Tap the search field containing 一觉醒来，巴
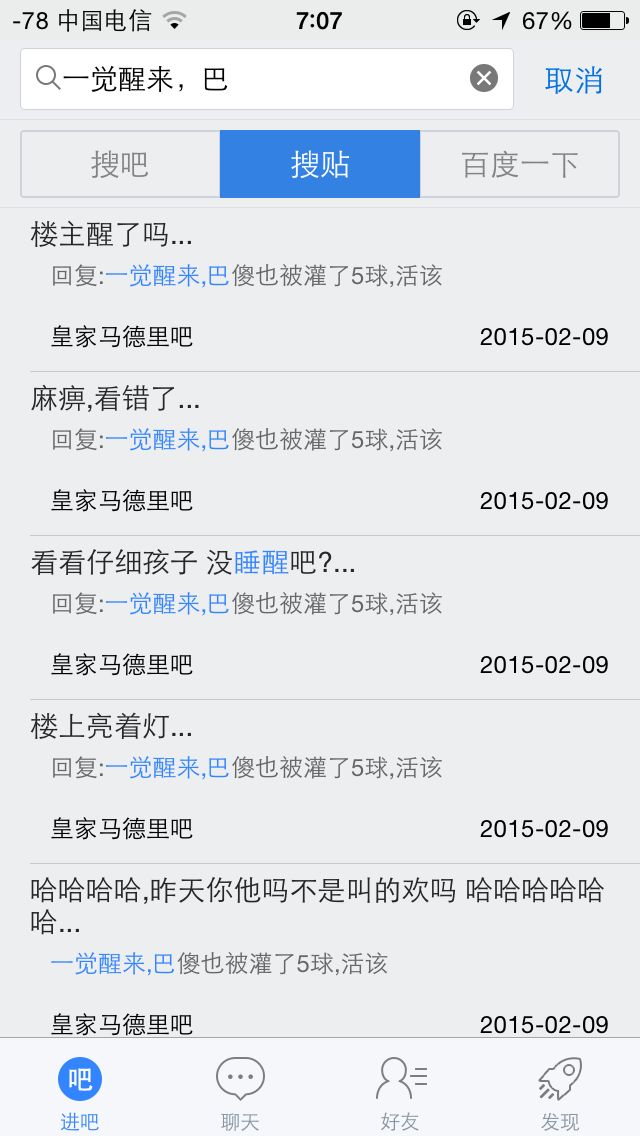Viewport: 640px width, 1136px height. pos(267,79)
